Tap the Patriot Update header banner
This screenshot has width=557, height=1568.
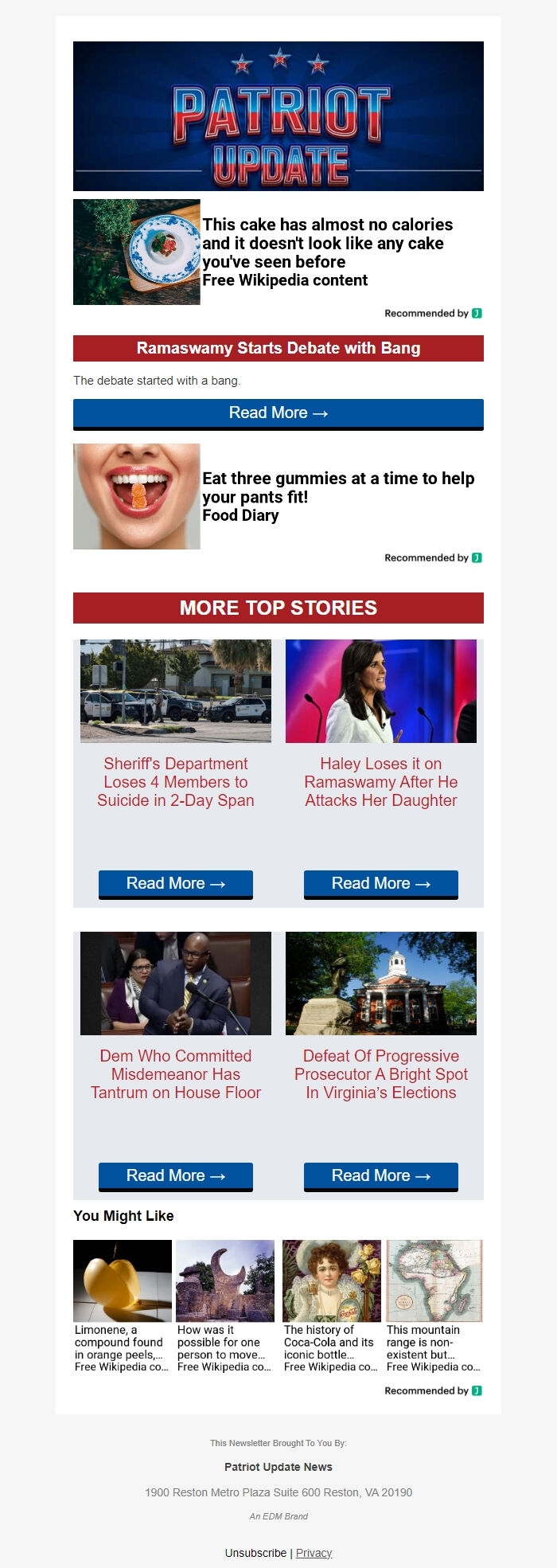[278, 116]
